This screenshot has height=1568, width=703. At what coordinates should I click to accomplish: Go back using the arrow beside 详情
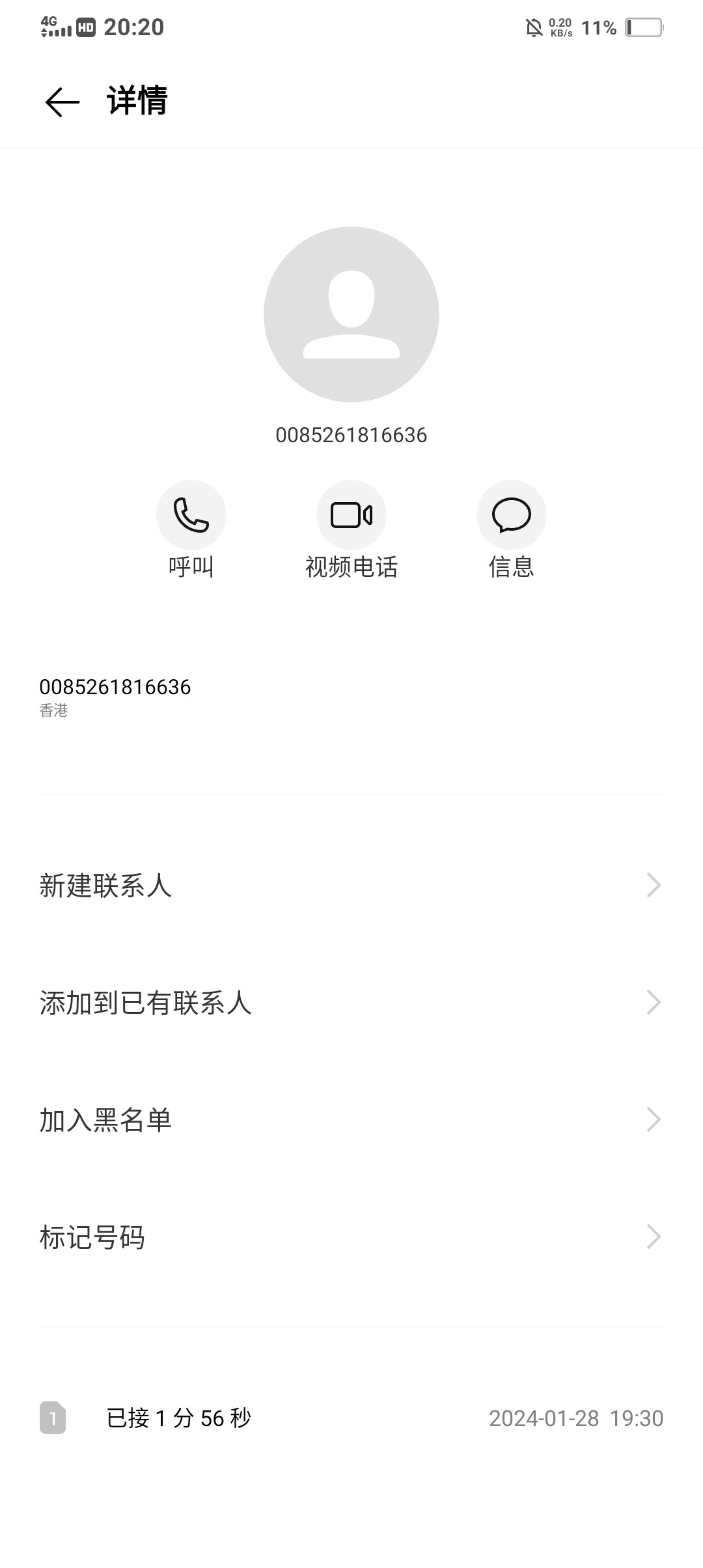coord(62,102)
